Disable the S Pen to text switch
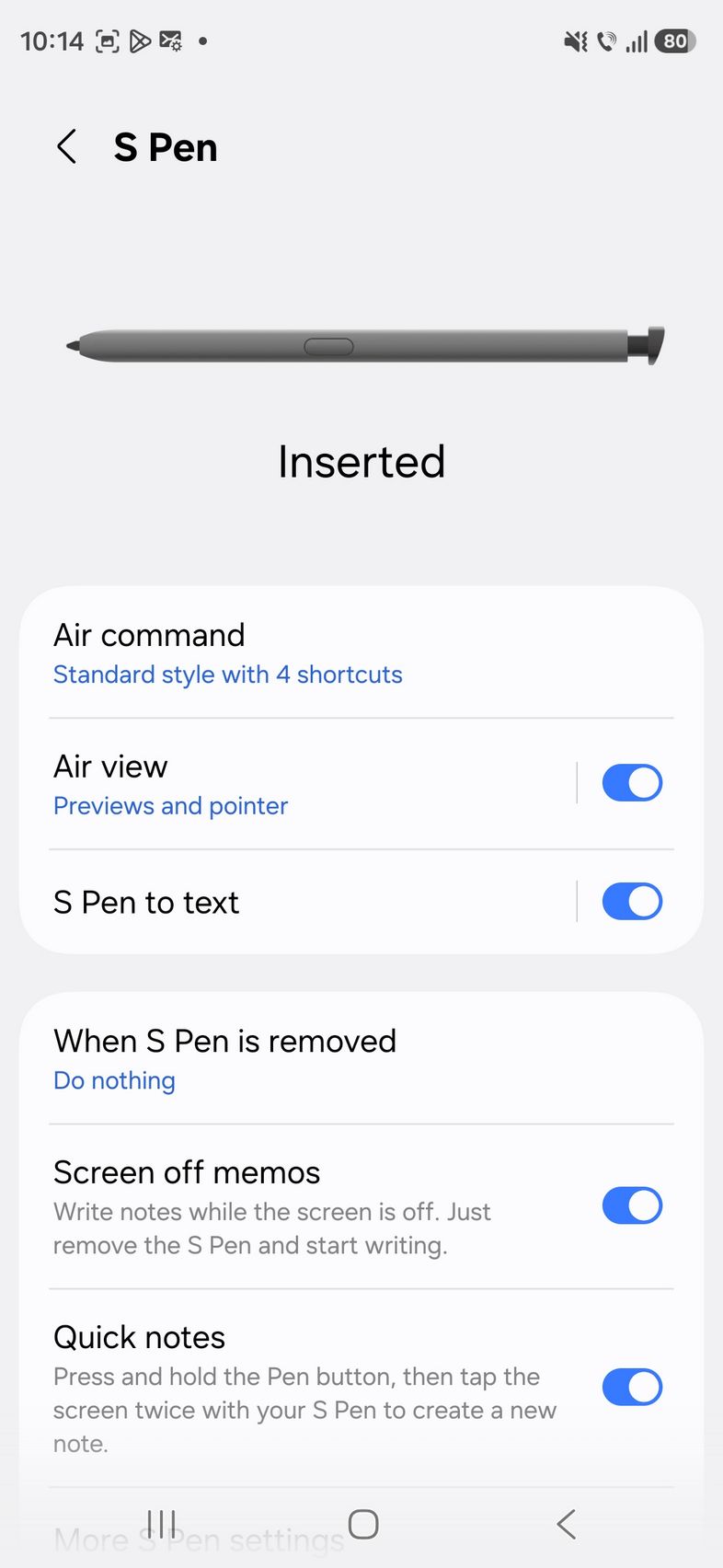 tap(632, 902)
